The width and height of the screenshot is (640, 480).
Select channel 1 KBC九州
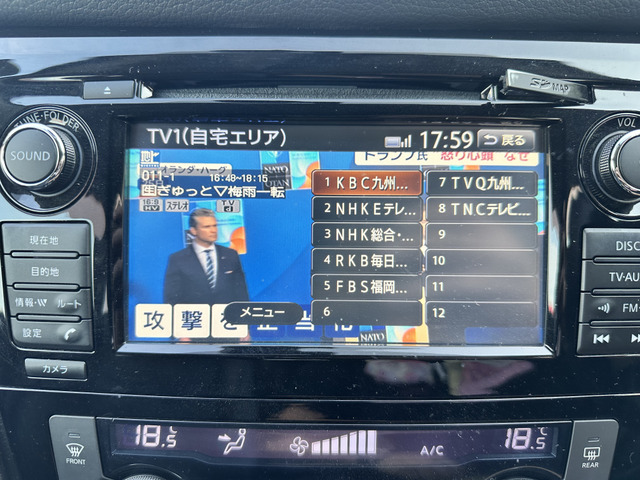tap(367, 183)
